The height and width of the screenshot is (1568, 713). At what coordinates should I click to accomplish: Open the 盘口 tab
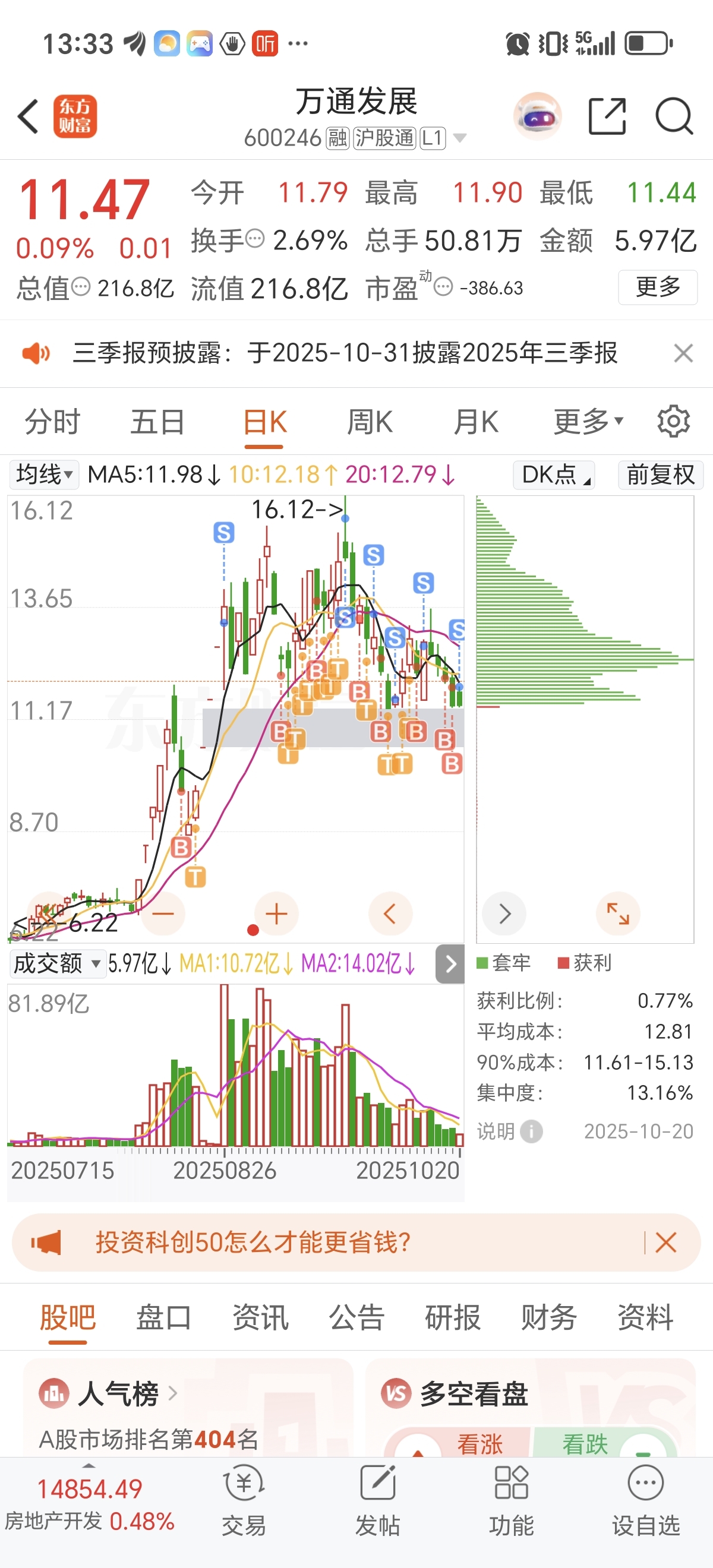coord(164,1317)
